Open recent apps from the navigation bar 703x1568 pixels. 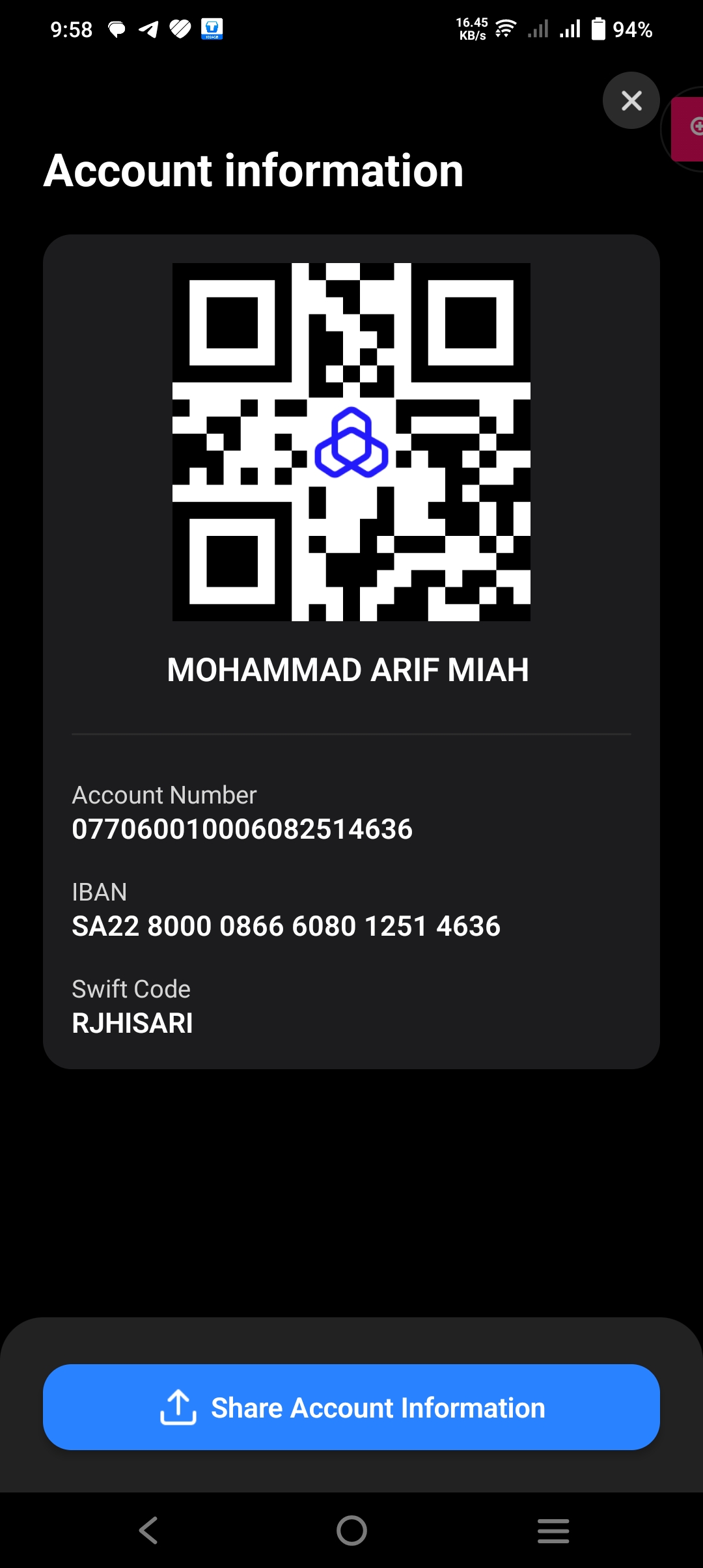click(x=553, y=1530)
